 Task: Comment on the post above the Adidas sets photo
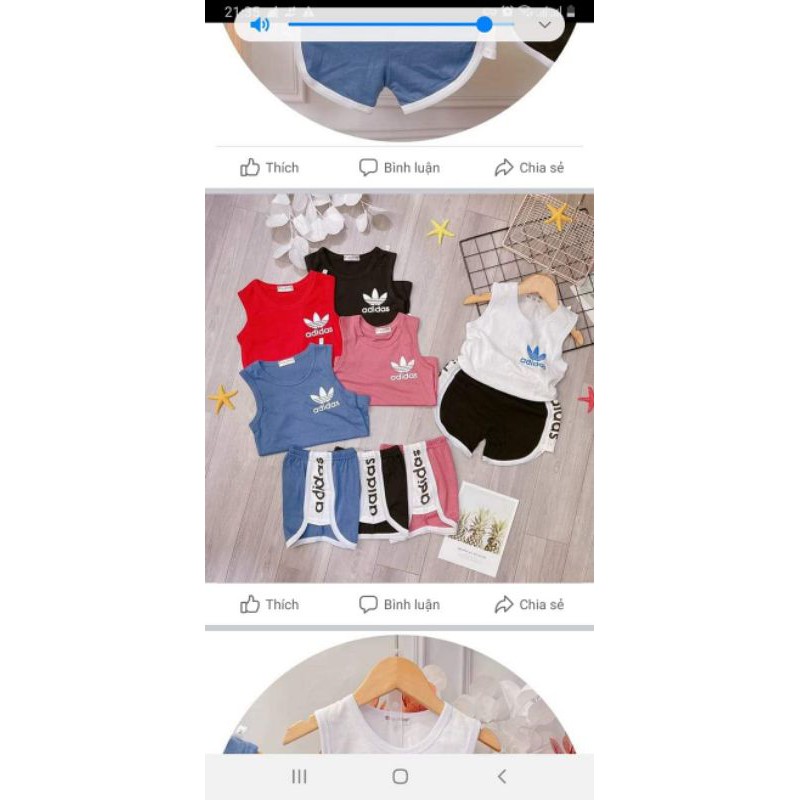[x=399, y=167]
